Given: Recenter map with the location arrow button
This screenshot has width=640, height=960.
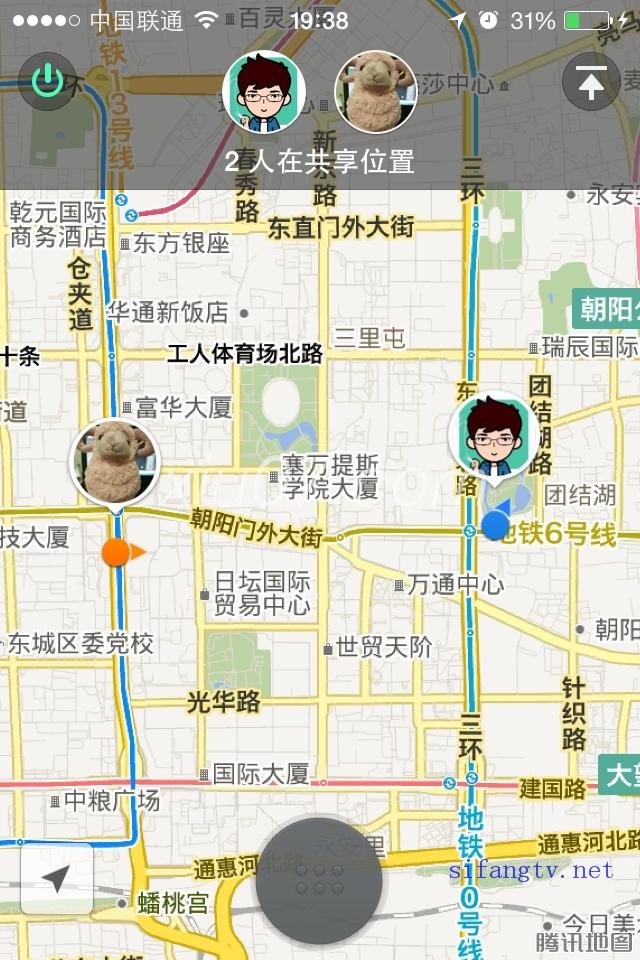Looking at the screenshot, I should pyautogui.click(x=57, y=879).
